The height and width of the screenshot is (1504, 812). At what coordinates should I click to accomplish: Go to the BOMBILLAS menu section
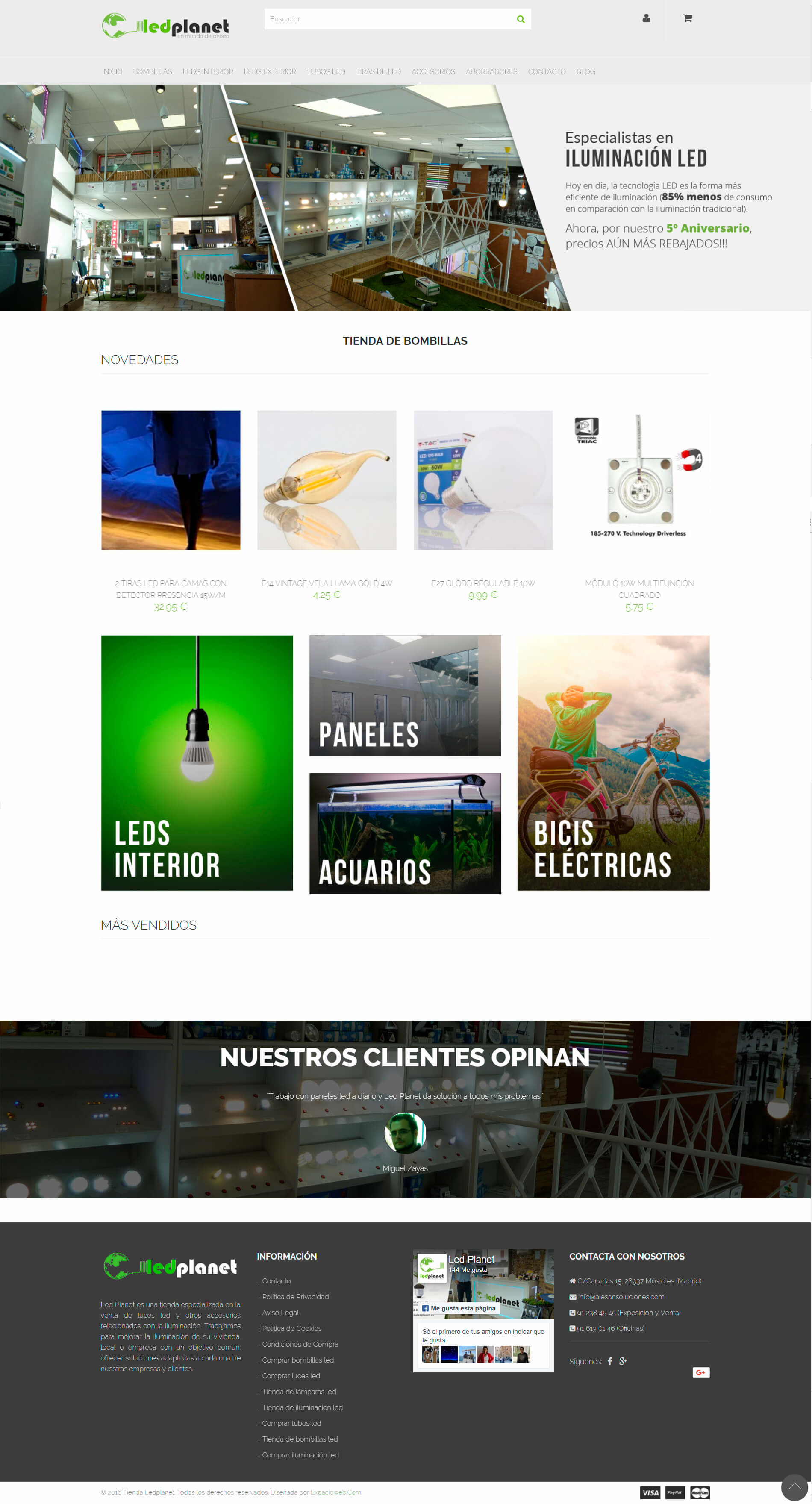153,71
